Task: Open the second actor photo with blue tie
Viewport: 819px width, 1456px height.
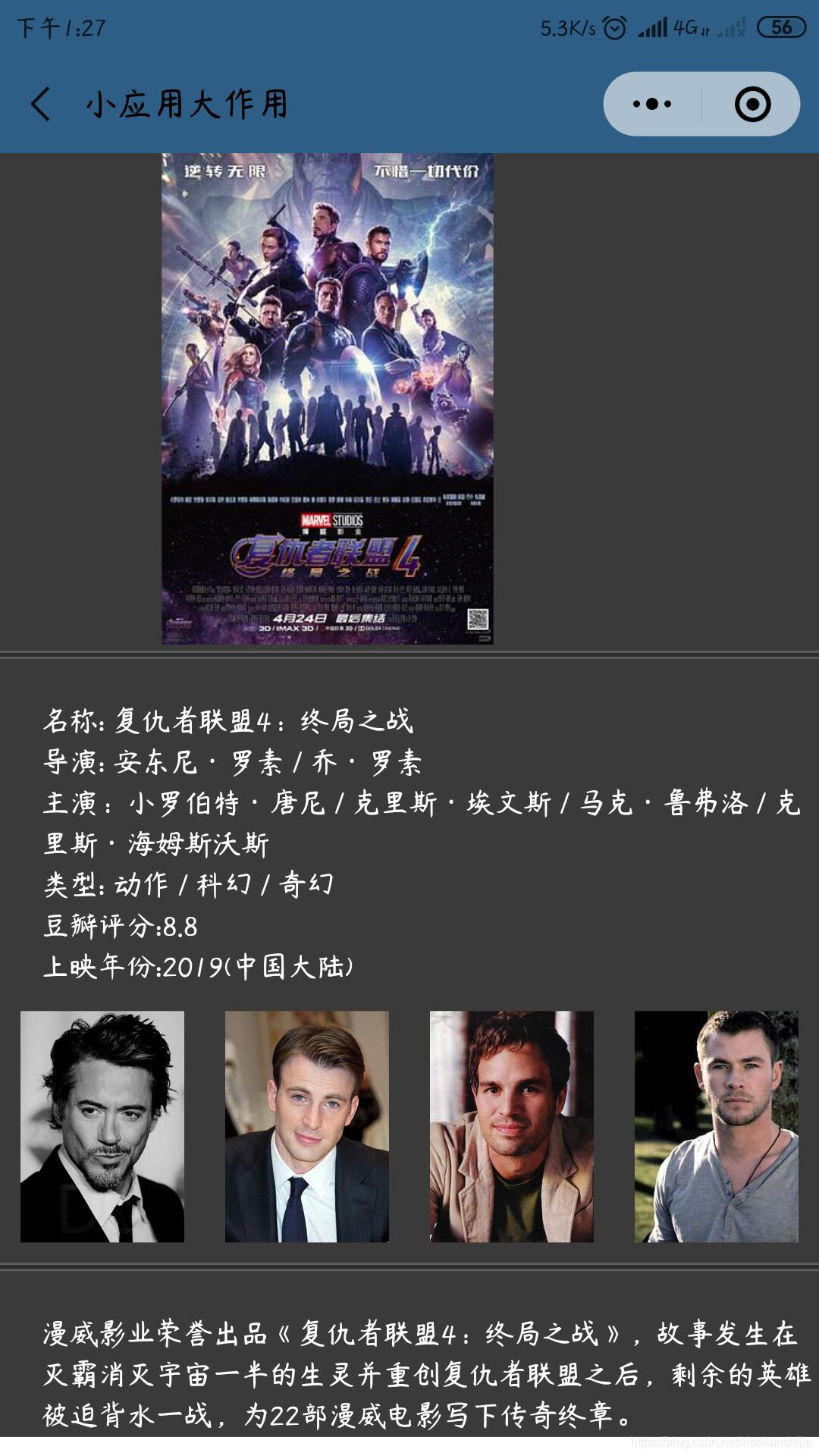Action: pyautogui.click(x=307, y=1126)
